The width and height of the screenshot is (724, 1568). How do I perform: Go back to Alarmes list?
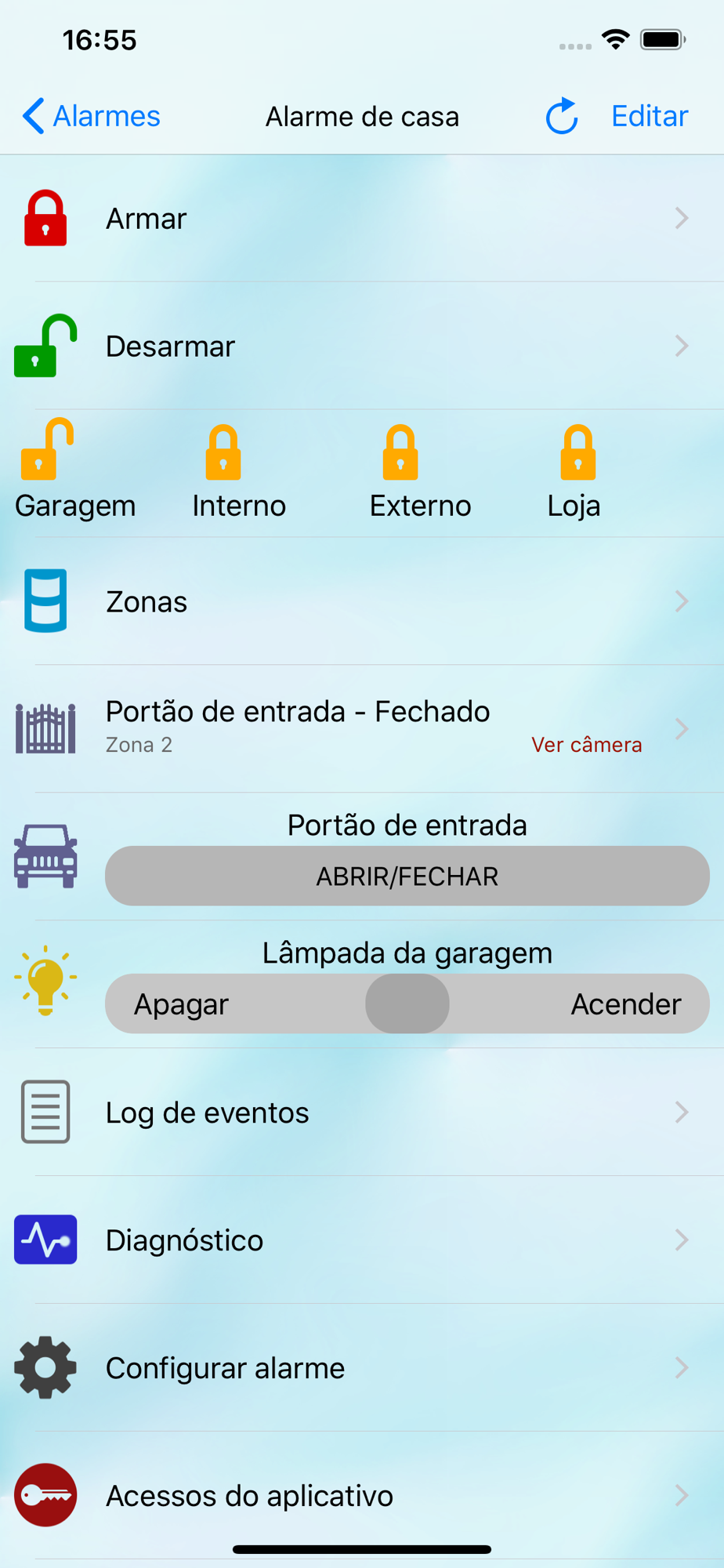click(91, 116)
